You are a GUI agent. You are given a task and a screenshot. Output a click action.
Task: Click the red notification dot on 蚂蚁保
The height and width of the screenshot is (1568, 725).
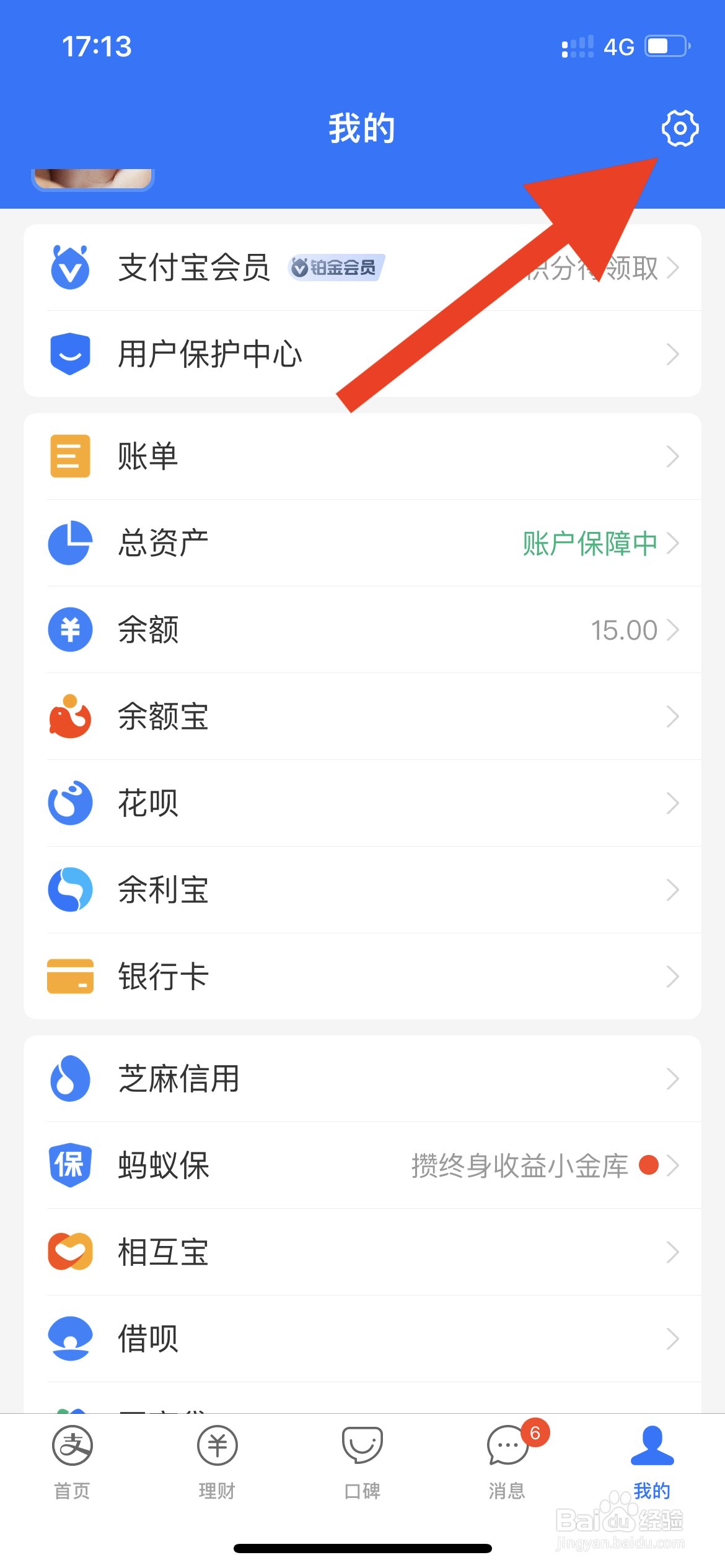pyautogui.click(x=648, y=1165)
